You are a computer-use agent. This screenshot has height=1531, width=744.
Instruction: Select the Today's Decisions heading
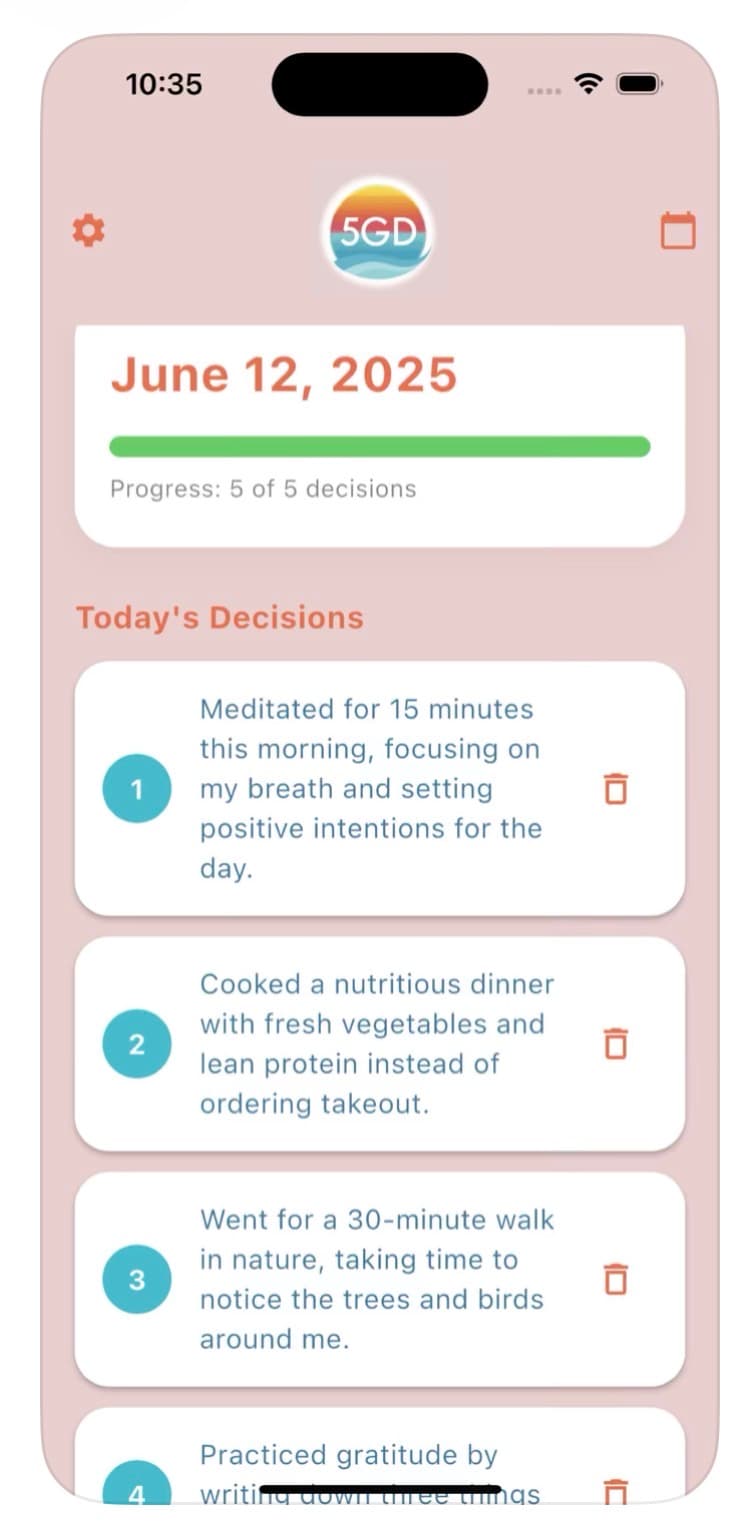[220, 617]
